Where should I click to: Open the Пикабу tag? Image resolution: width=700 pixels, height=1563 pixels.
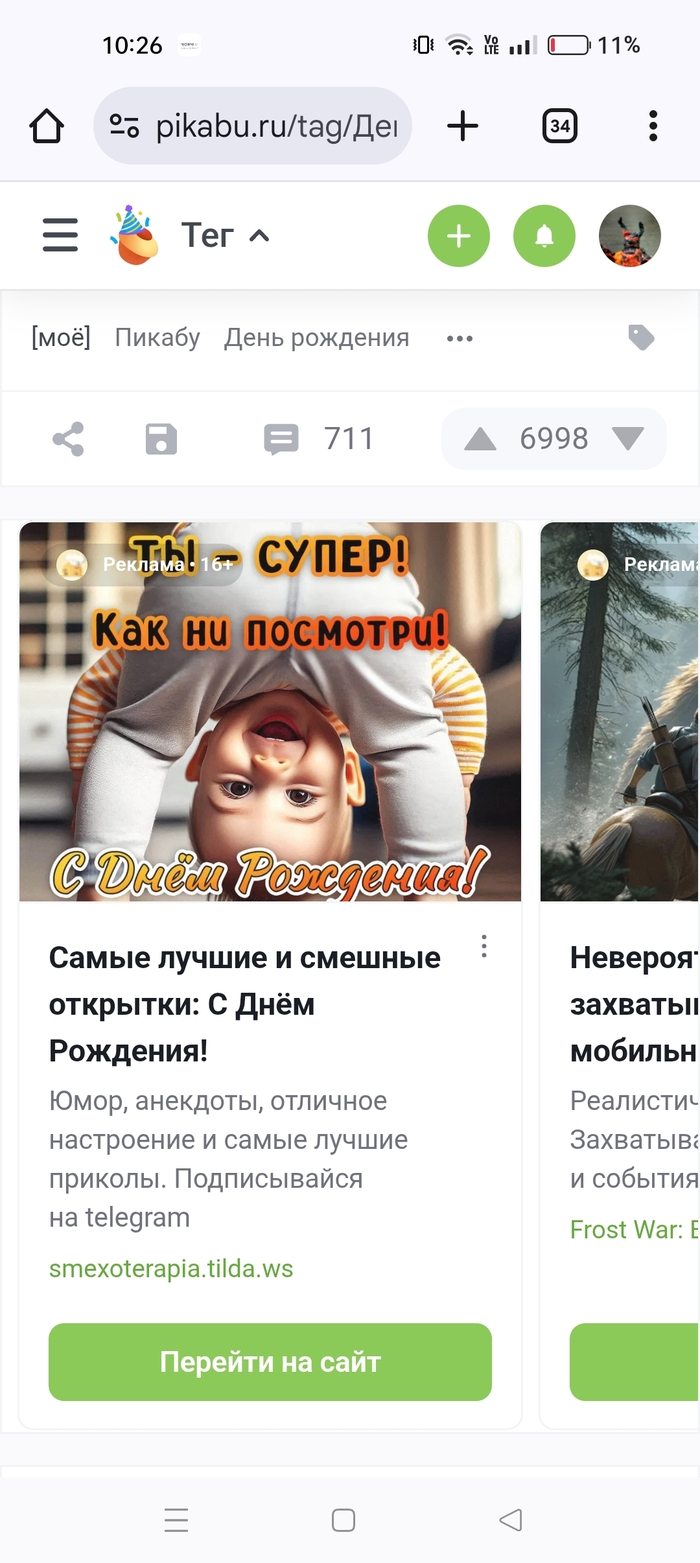pyautogui.click(x=157, y=338)
